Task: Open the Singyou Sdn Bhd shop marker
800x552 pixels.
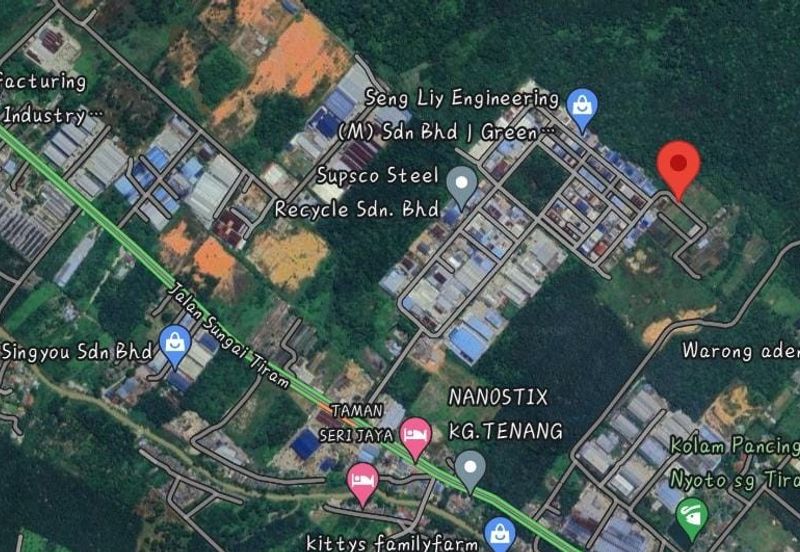Action: [175, 345]
